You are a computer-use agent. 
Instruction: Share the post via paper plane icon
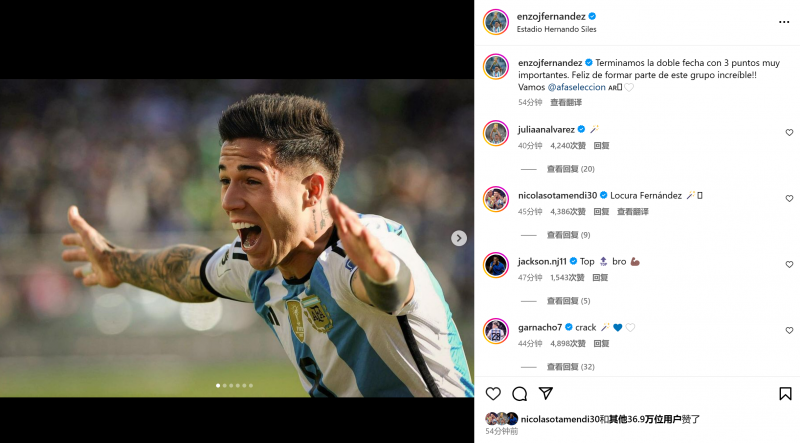[x=546, y=394]
